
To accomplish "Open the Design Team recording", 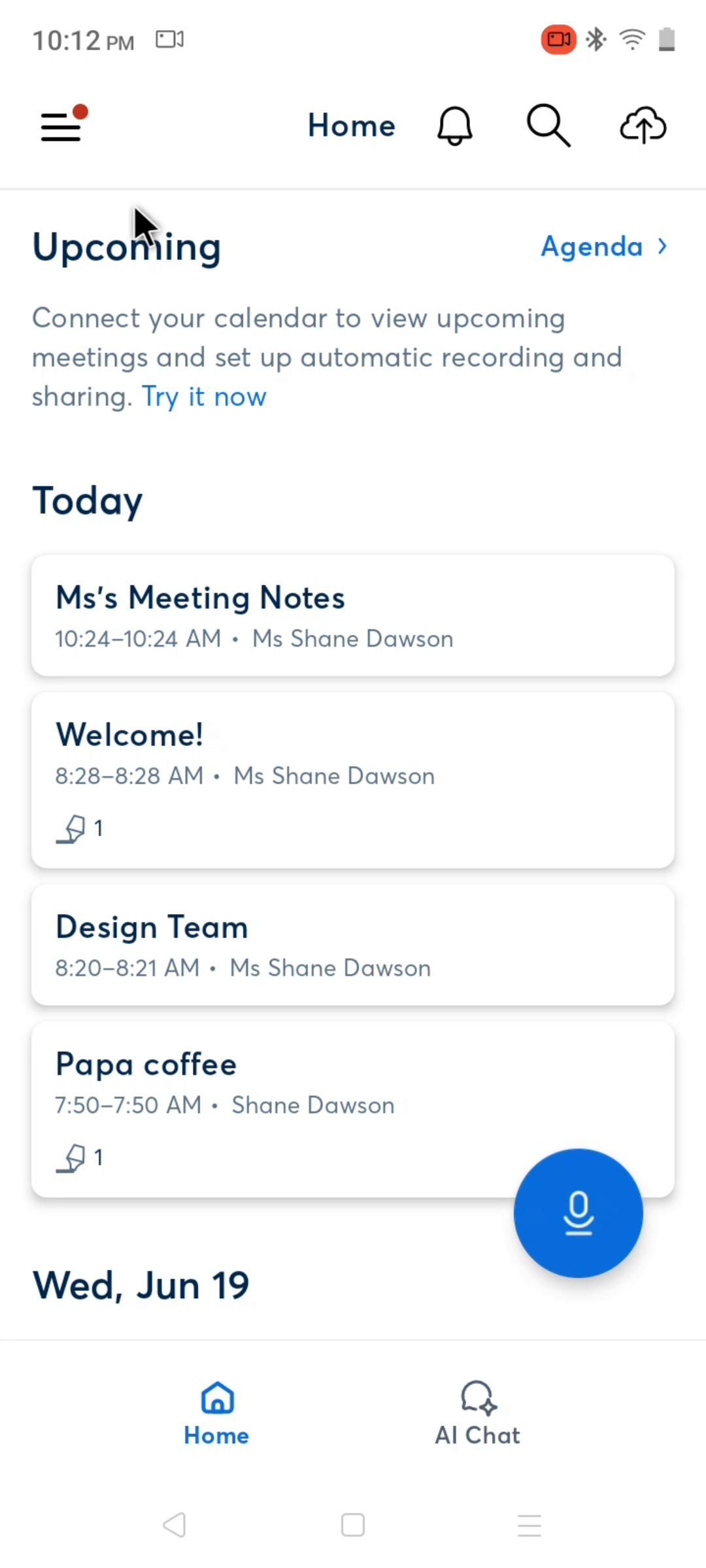I will [353, 945].
